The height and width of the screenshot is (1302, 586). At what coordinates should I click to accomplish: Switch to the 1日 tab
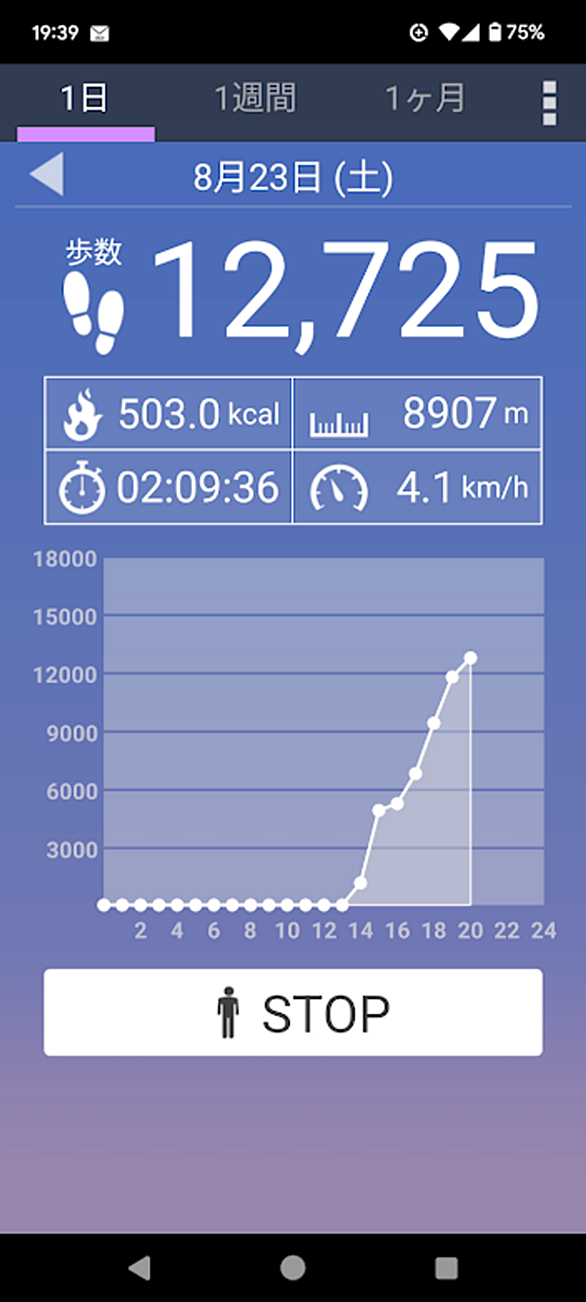85,99
